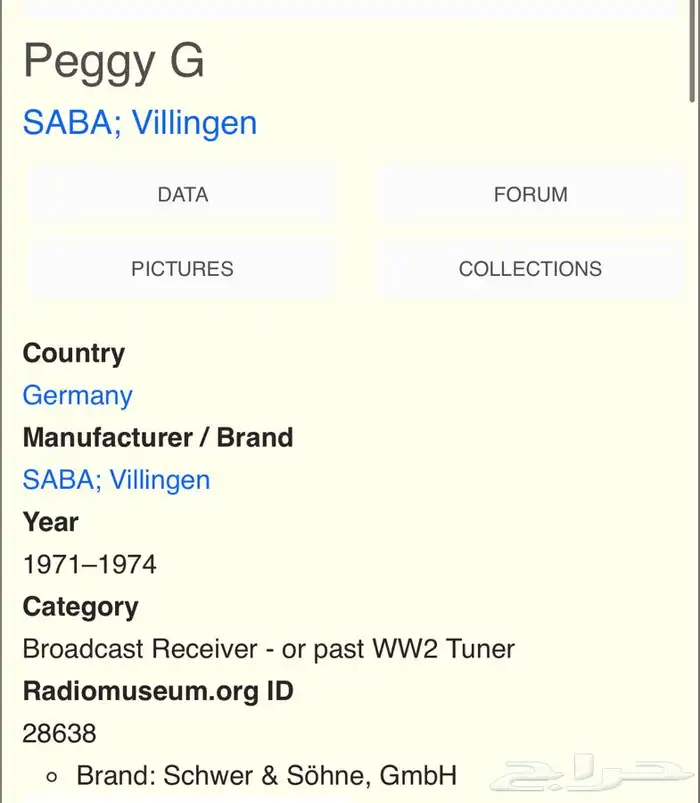Open SABA; Villingen link under Peggy G title
Viewport: 700px width, 803px height.
[140, 123]
